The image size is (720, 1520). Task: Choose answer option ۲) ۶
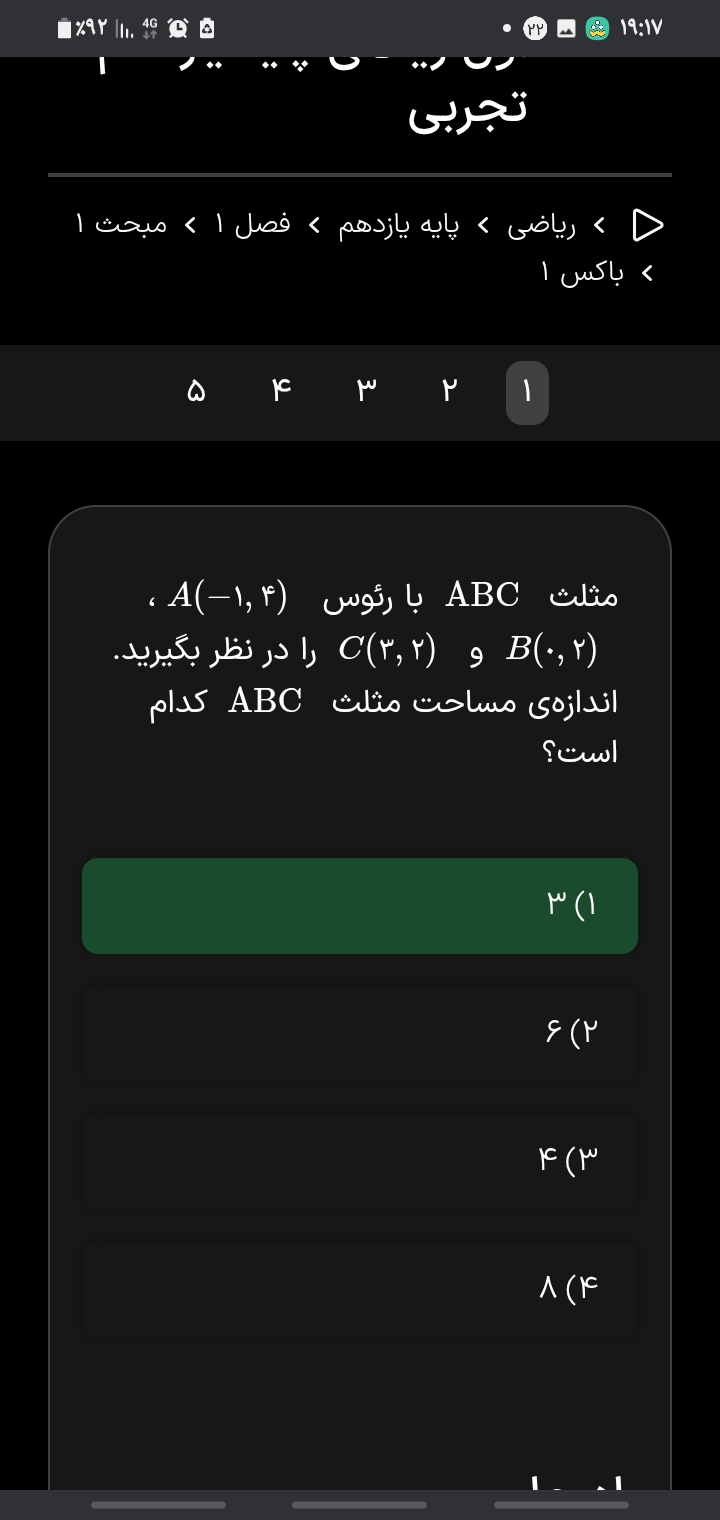pyautogui.click(x=360, y=1032)
